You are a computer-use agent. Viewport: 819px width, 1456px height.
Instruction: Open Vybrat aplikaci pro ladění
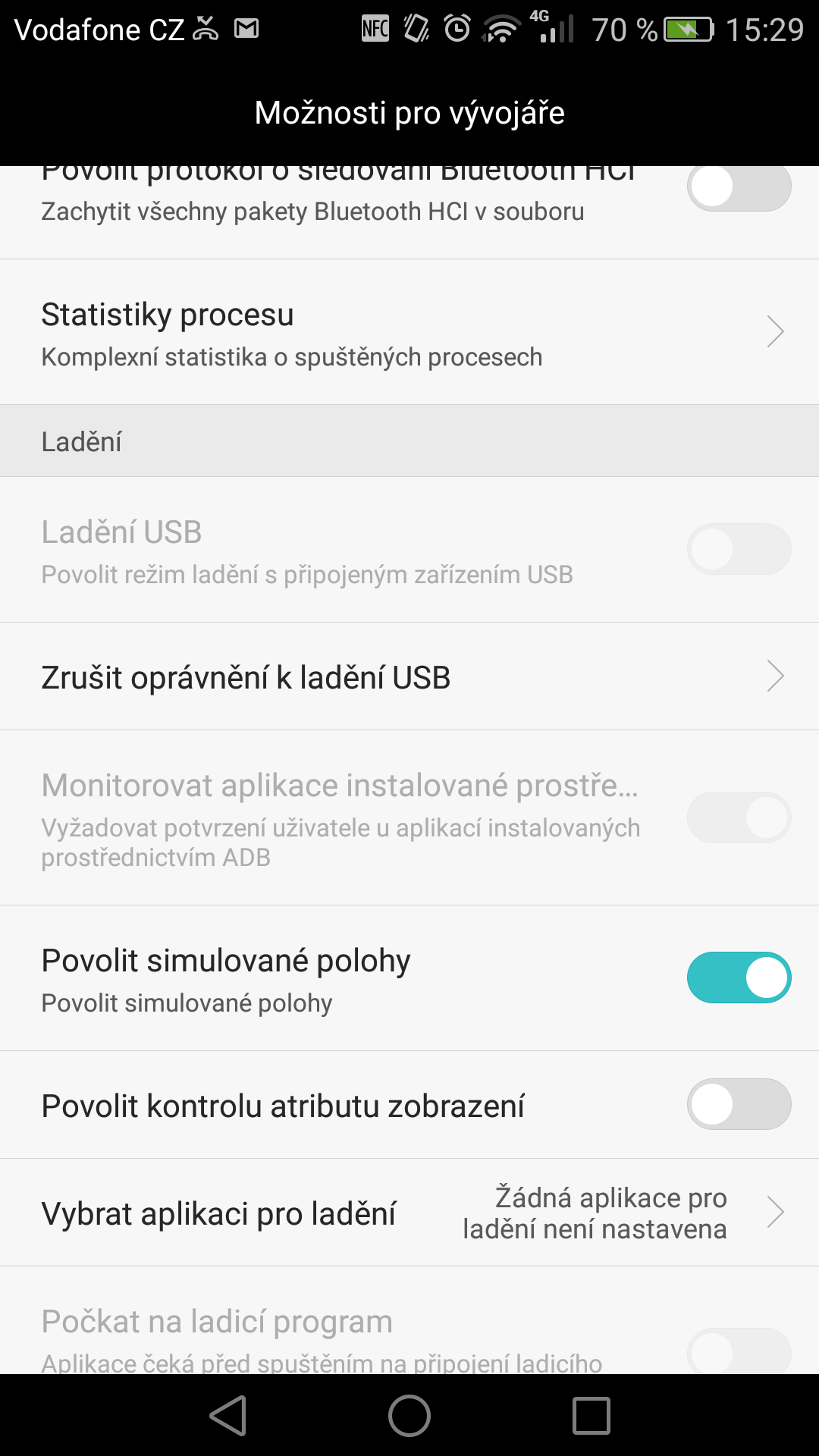coord(409,1213)
